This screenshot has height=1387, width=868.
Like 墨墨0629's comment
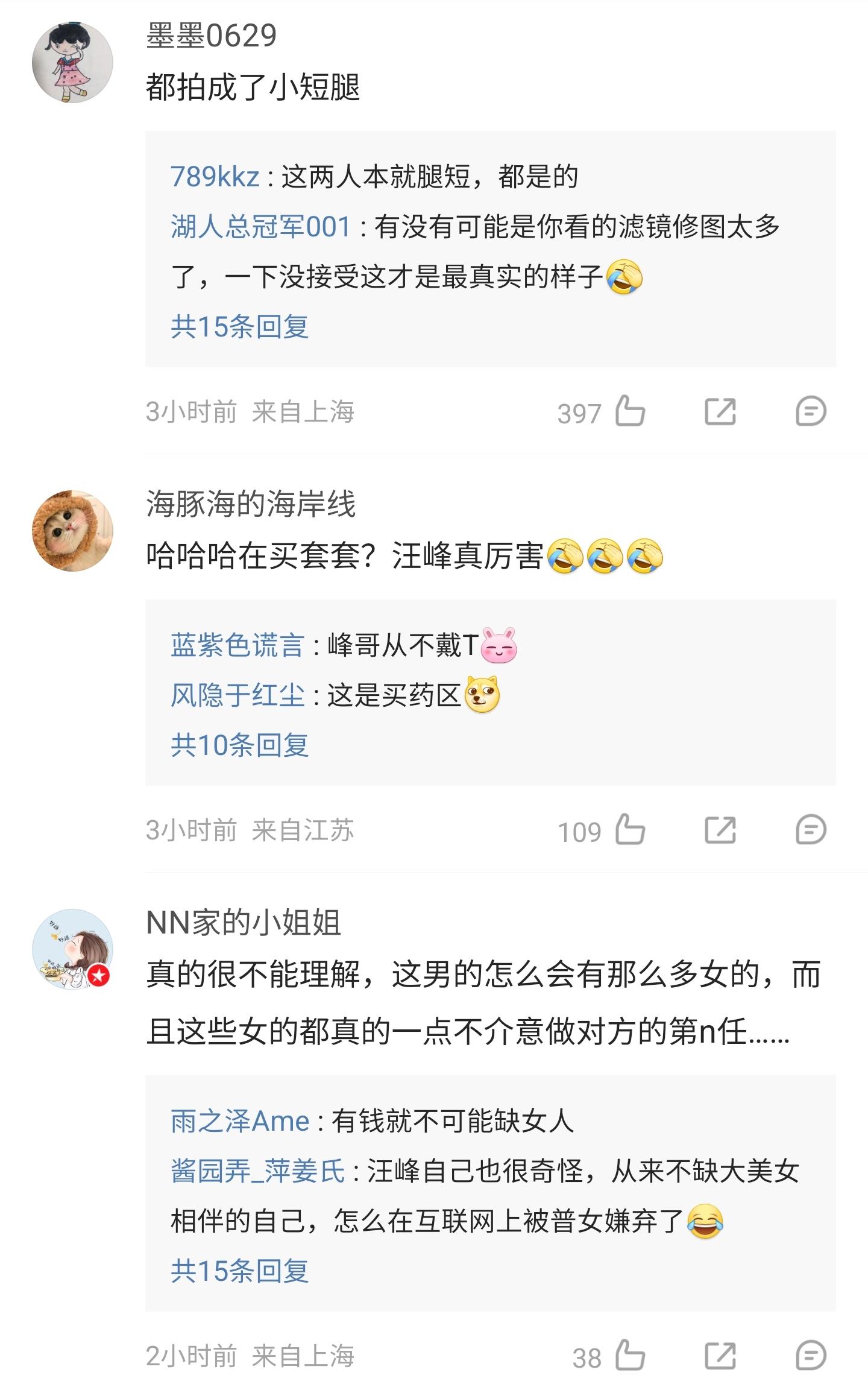[x=630, y=412]
